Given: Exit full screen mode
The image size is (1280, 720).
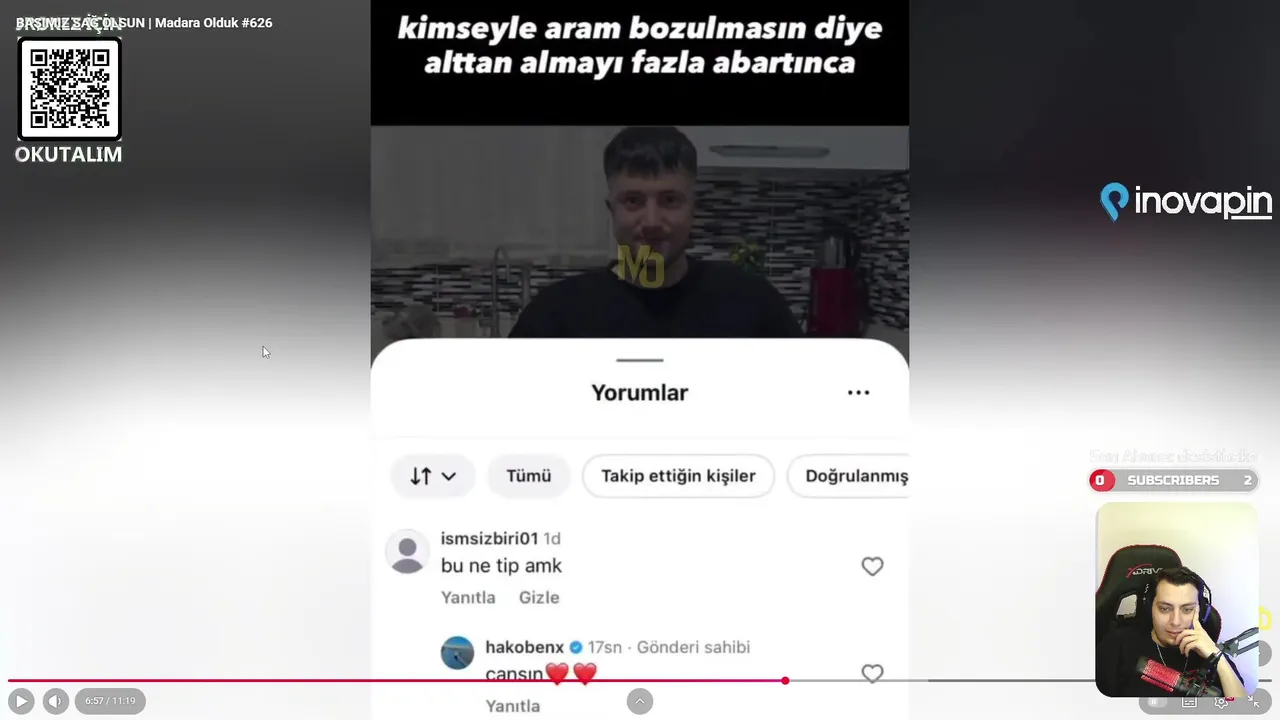Looking at the screenshot, I should [1253, 702].
